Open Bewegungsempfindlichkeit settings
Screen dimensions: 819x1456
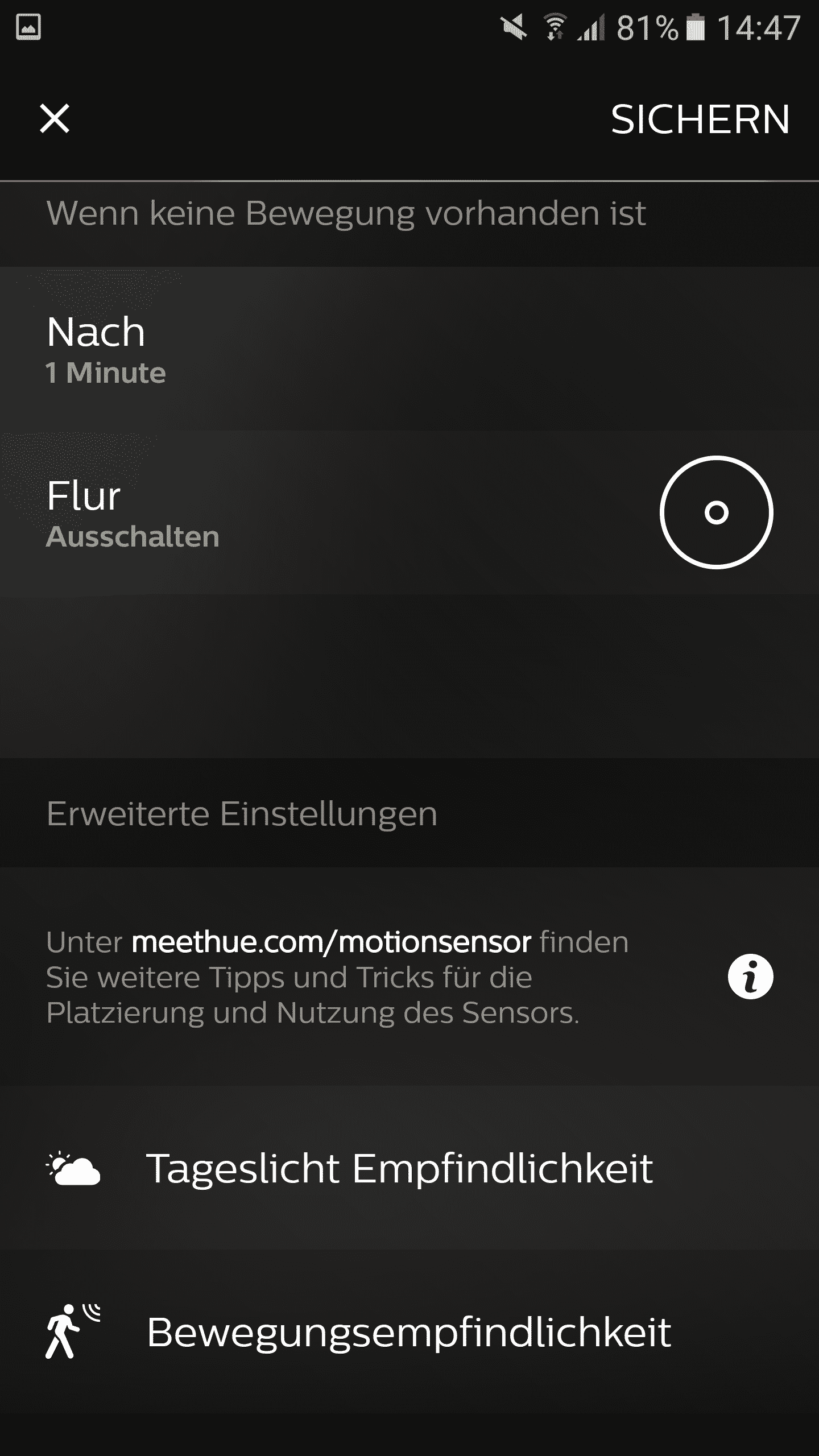[x=408, y=1333]
